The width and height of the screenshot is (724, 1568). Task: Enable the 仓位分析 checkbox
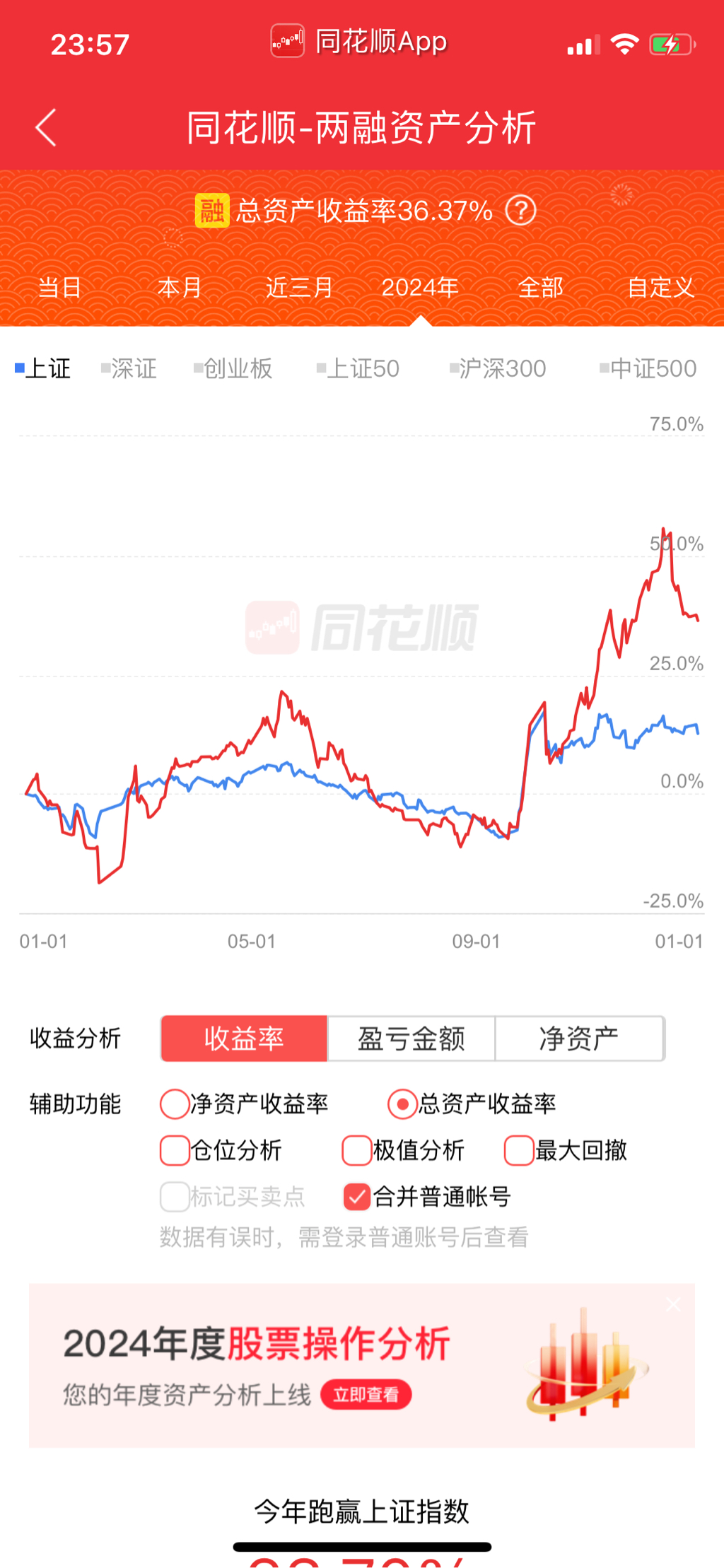pyautogui.click(x=221, y=1150)
